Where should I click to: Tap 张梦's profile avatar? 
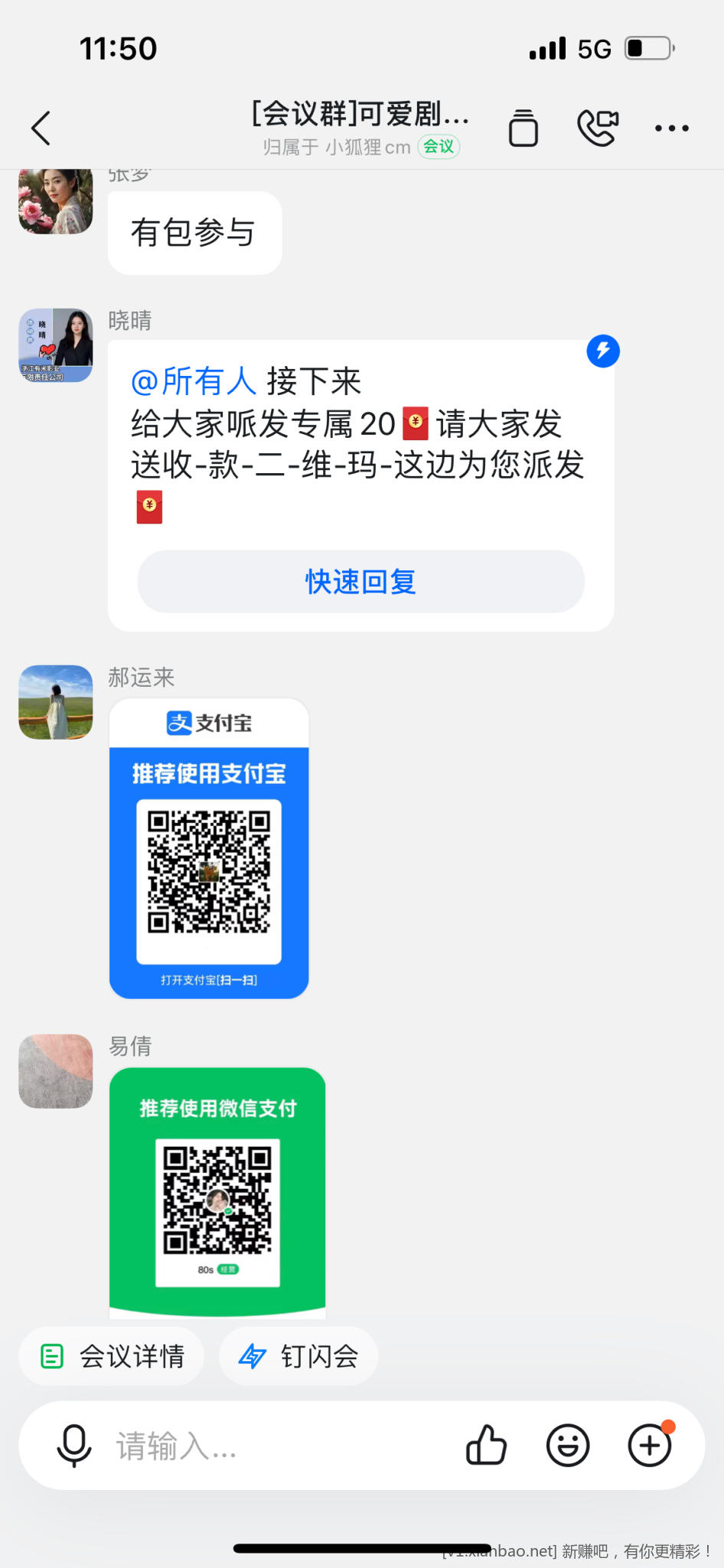click(54, 201)
